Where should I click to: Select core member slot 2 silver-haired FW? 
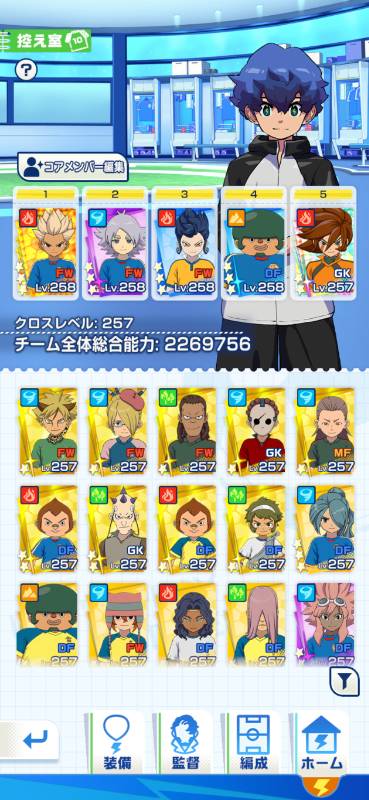click(x=115, y=243)
